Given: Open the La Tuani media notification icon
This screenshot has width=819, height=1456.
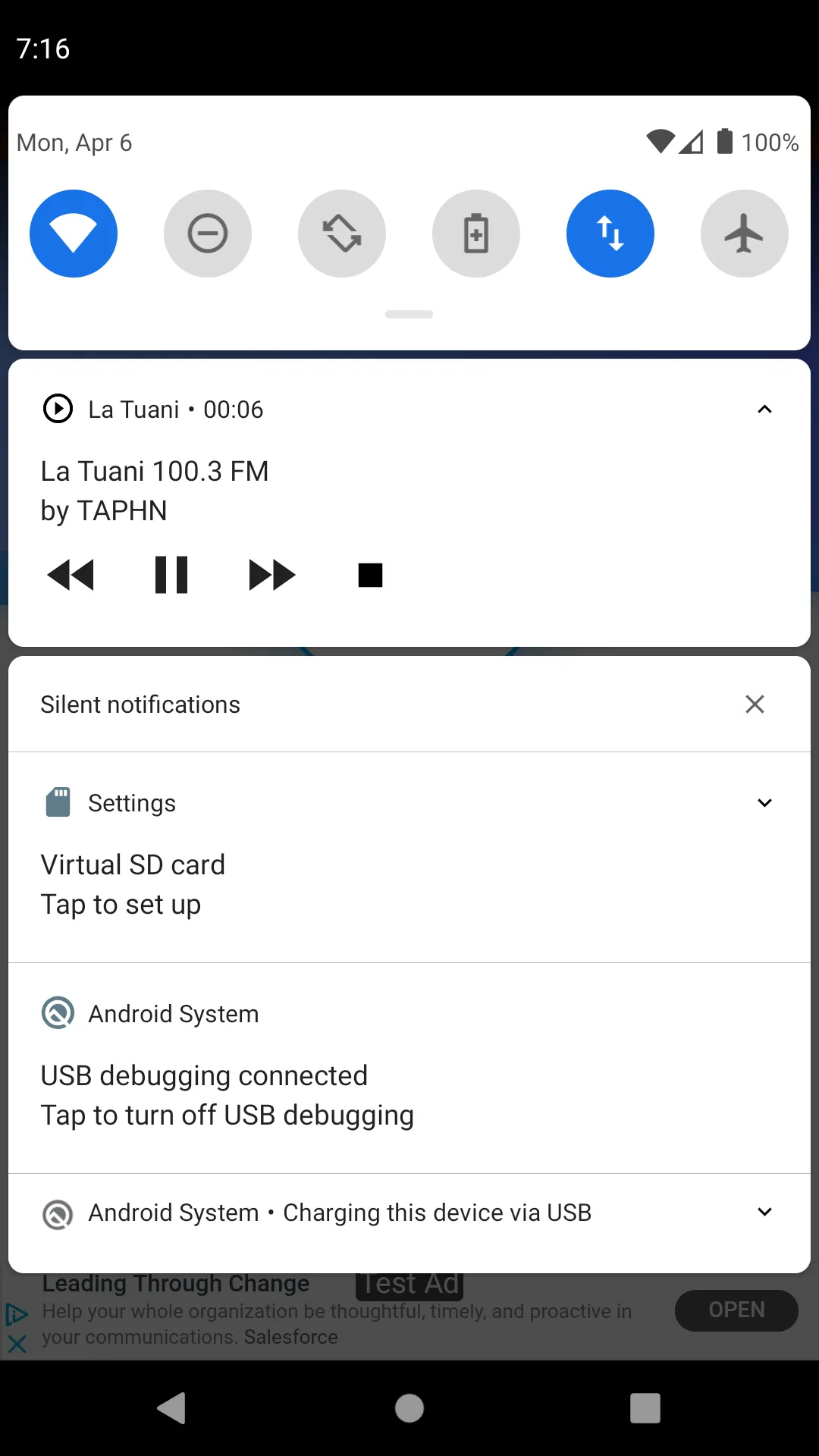Looking at the screenshot, I should [57, 409].
